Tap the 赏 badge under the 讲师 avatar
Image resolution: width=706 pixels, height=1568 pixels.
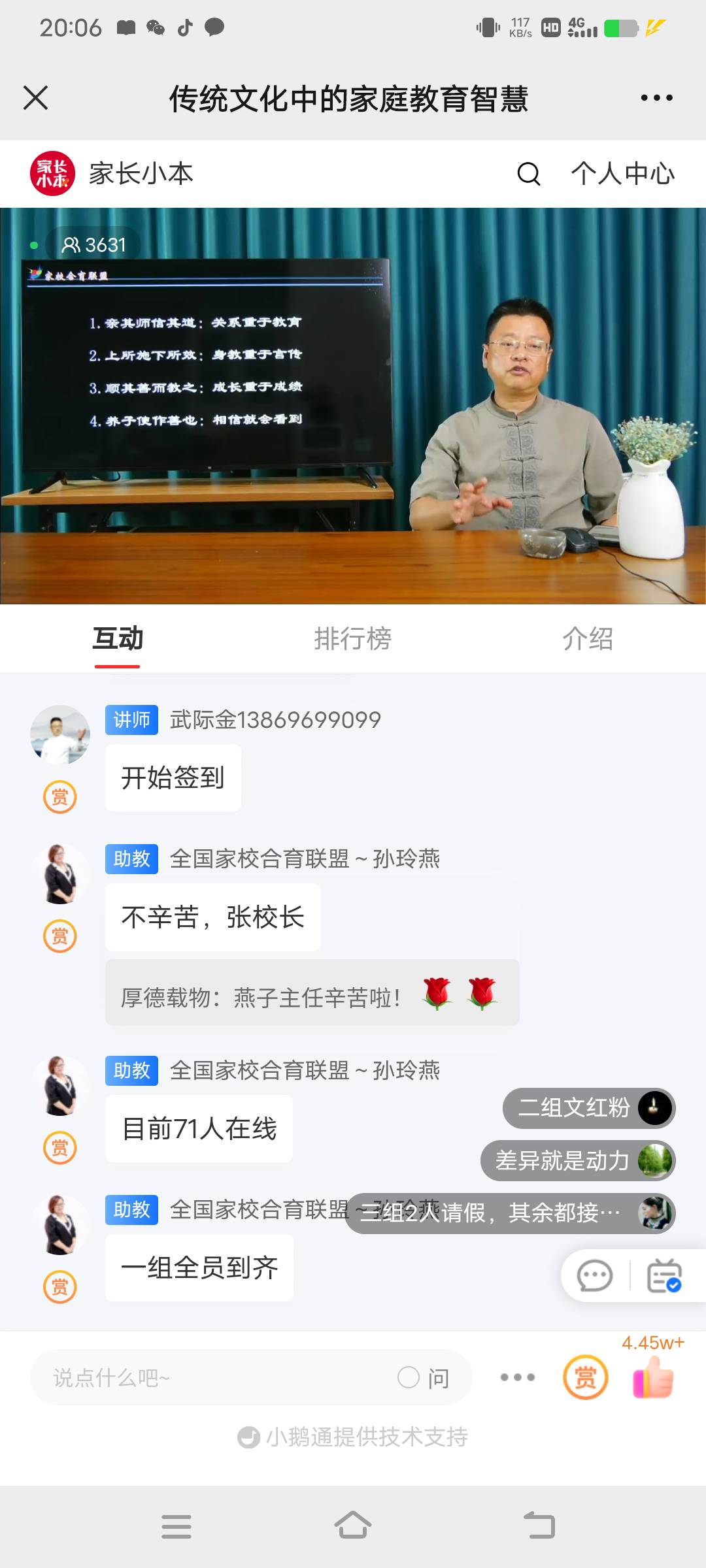60,797
